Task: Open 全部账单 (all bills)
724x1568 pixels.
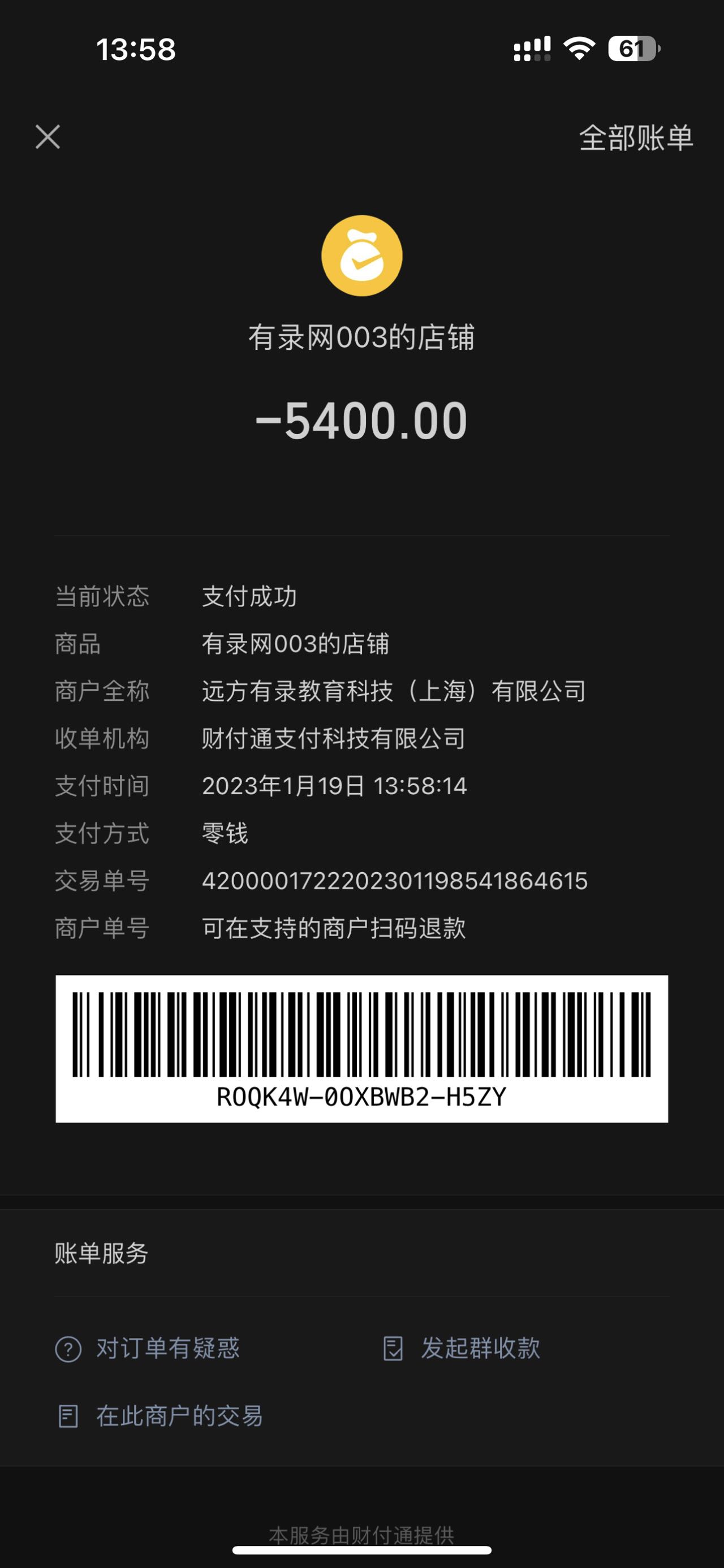Action: pos(636,137)
